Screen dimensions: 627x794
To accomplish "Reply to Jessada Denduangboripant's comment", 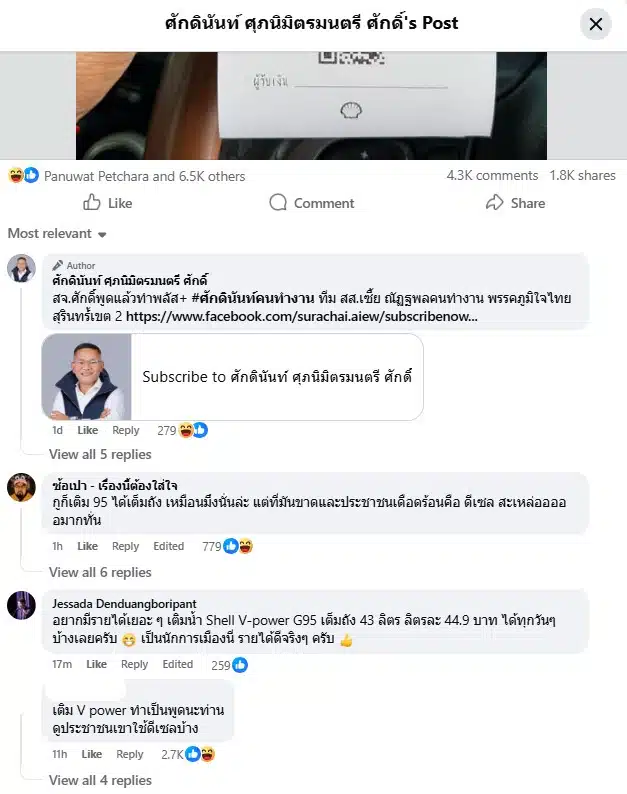I will (x=134, y=664).
